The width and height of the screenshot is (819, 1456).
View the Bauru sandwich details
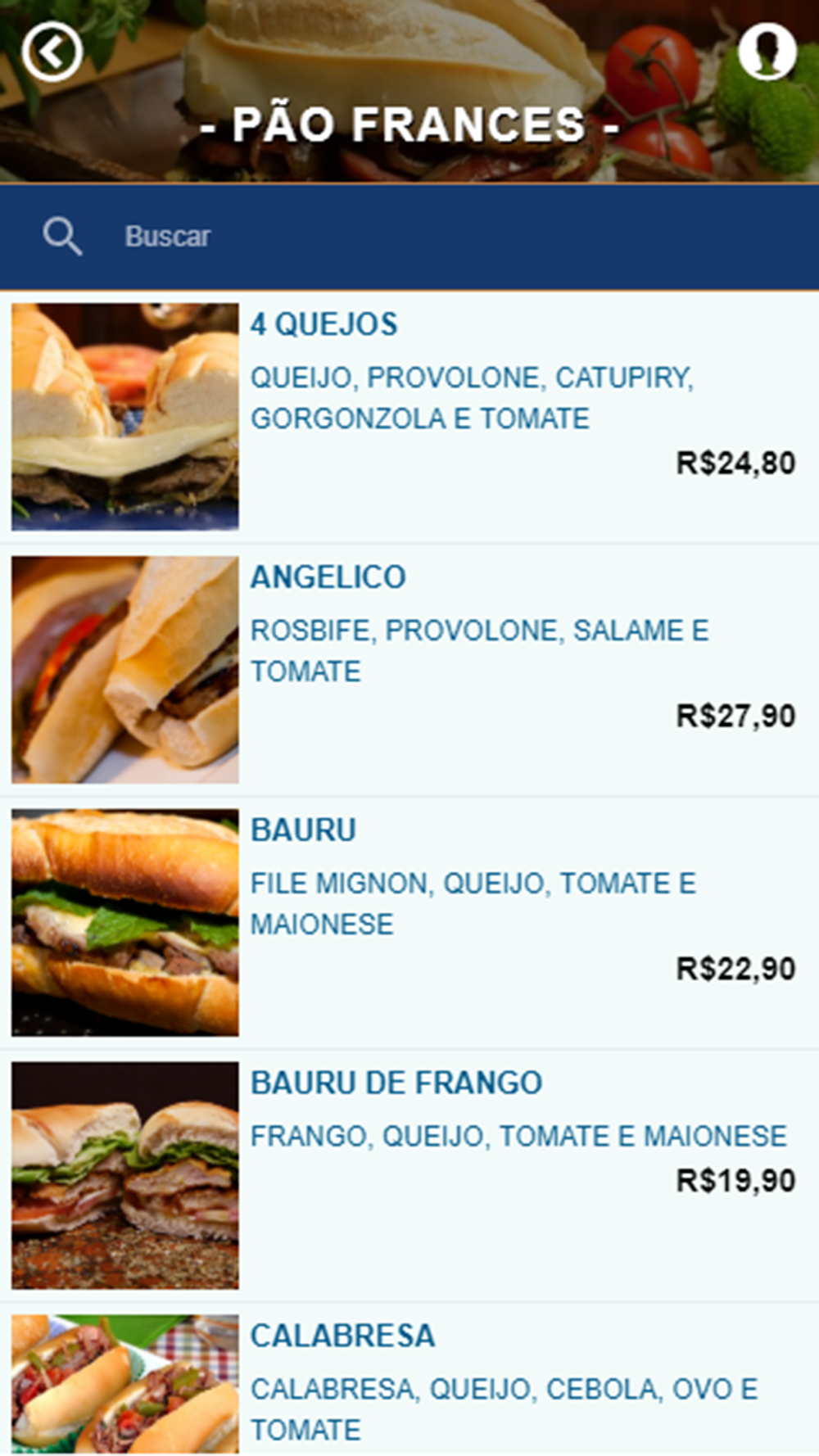[x=409, y=923]
